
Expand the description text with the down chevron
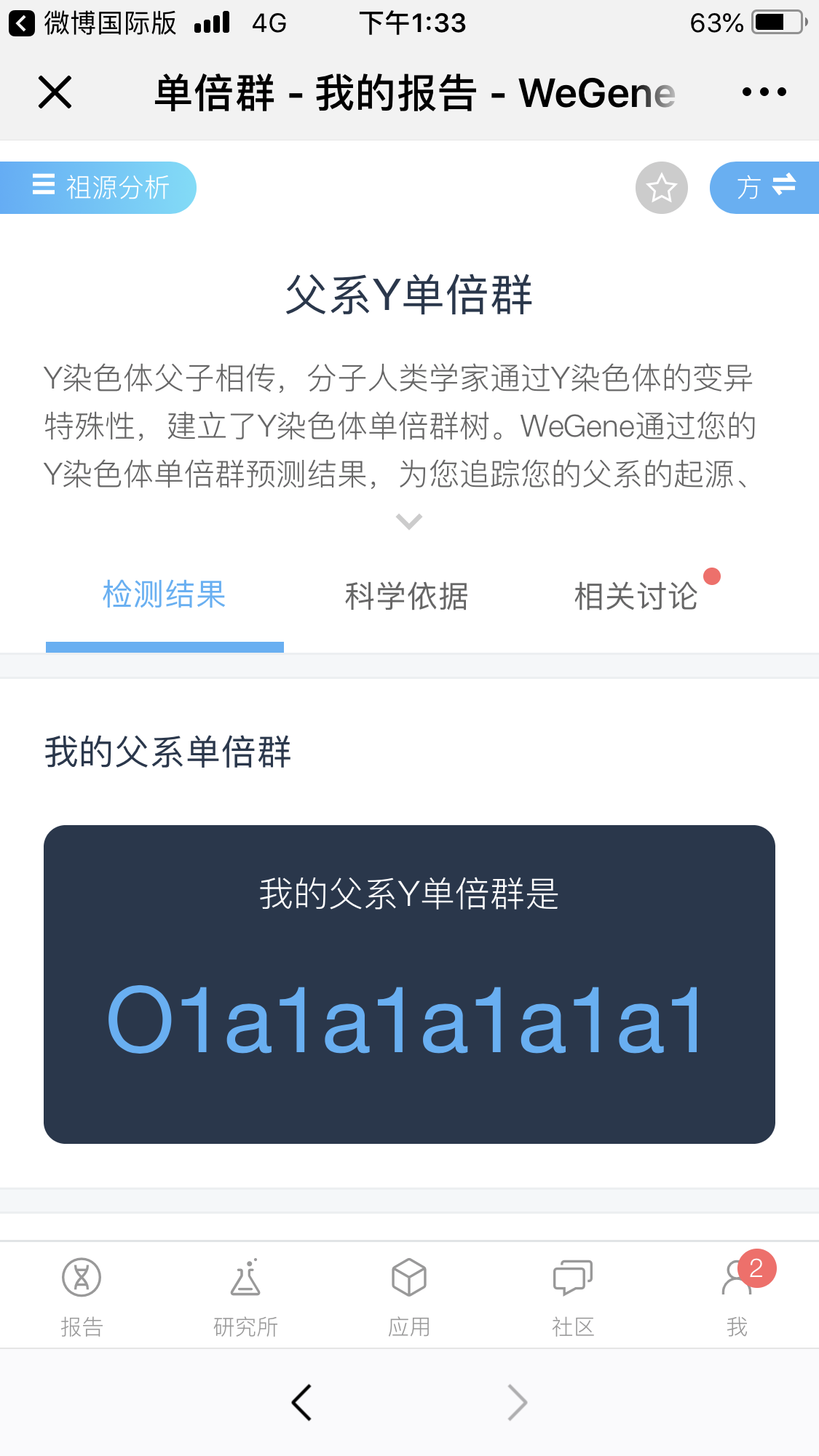pos(409,521)
